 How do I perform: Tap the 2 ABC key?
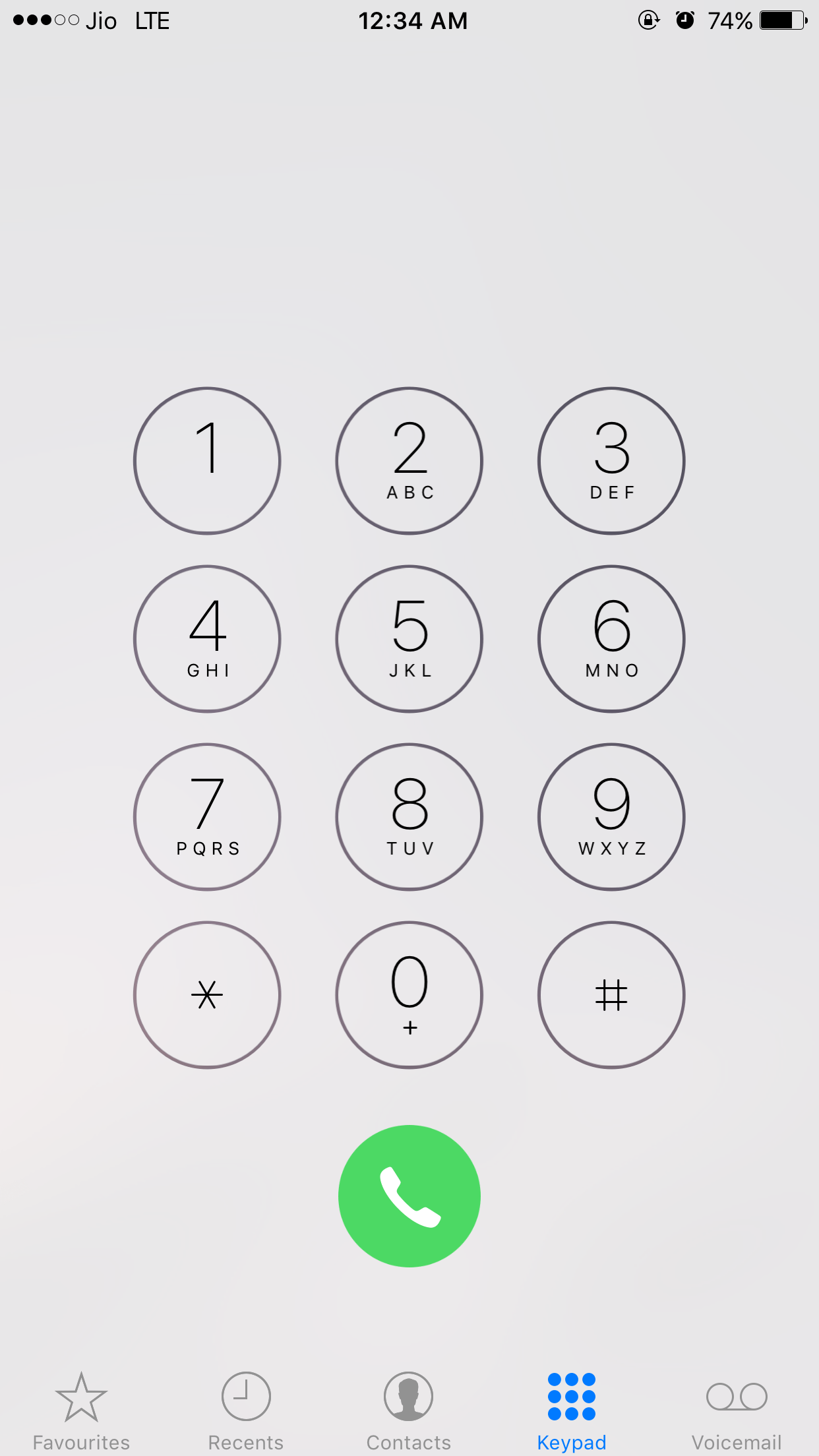coord(409,460)
